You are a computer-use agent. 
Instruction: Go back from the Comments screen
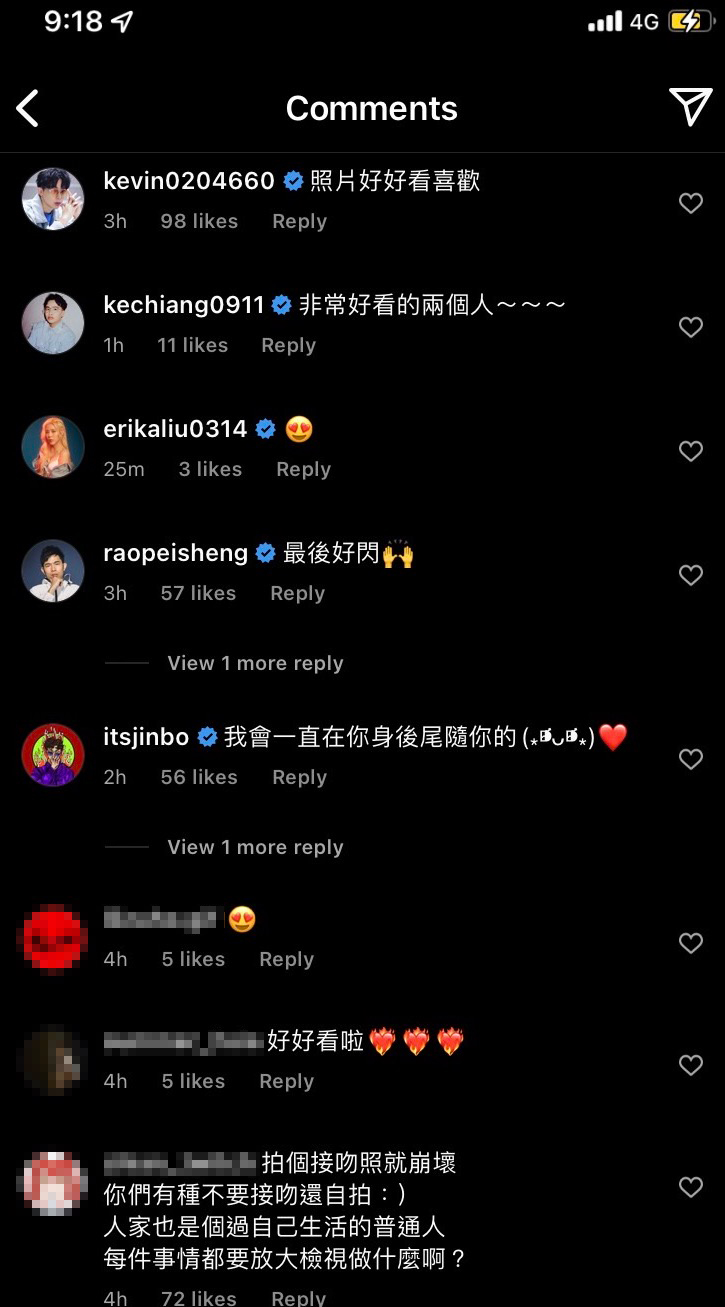(28, 108)
